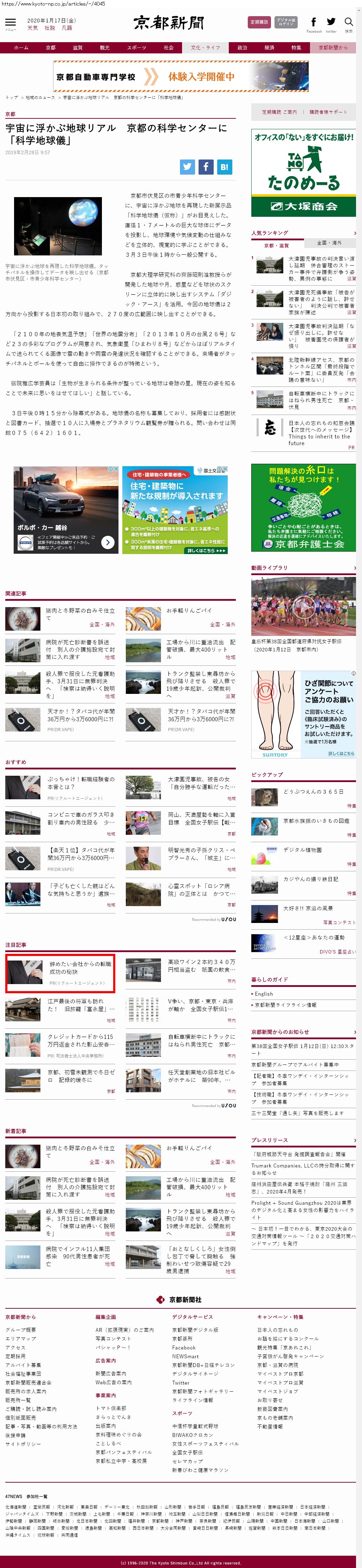Open the 購読者様サポート link

[x=328, y=112]
